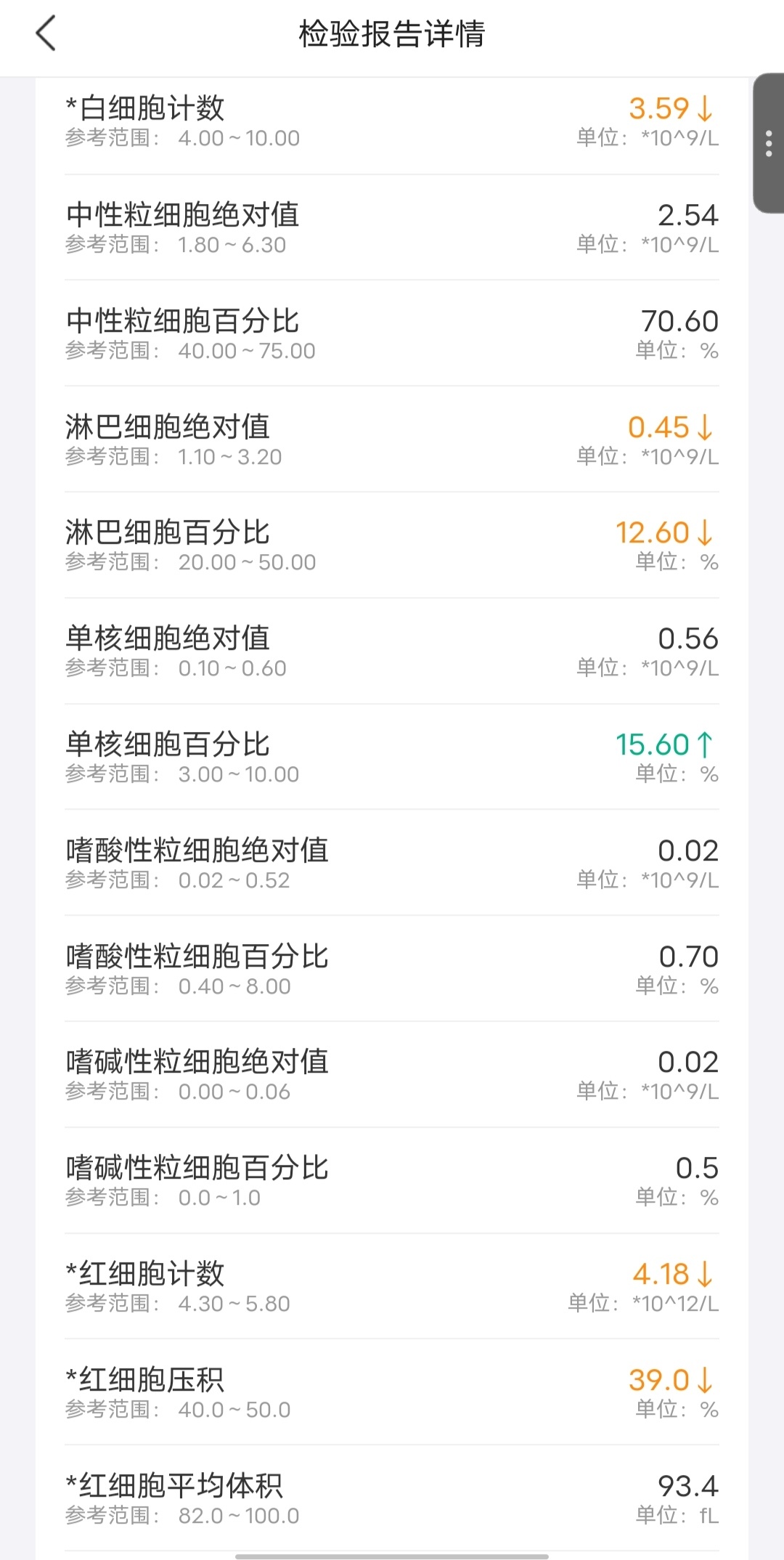This screenshot has width=784, height=1560.
Task: Go back from the report details page
Action: click(46, 34)
